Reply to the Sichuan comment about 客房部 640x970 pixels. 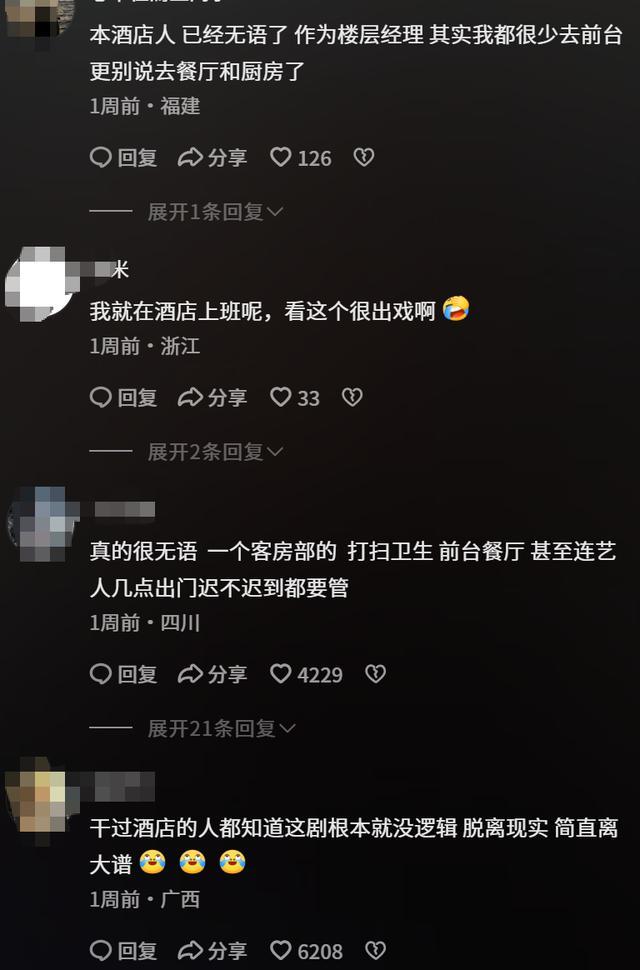[x=124, y=674]
